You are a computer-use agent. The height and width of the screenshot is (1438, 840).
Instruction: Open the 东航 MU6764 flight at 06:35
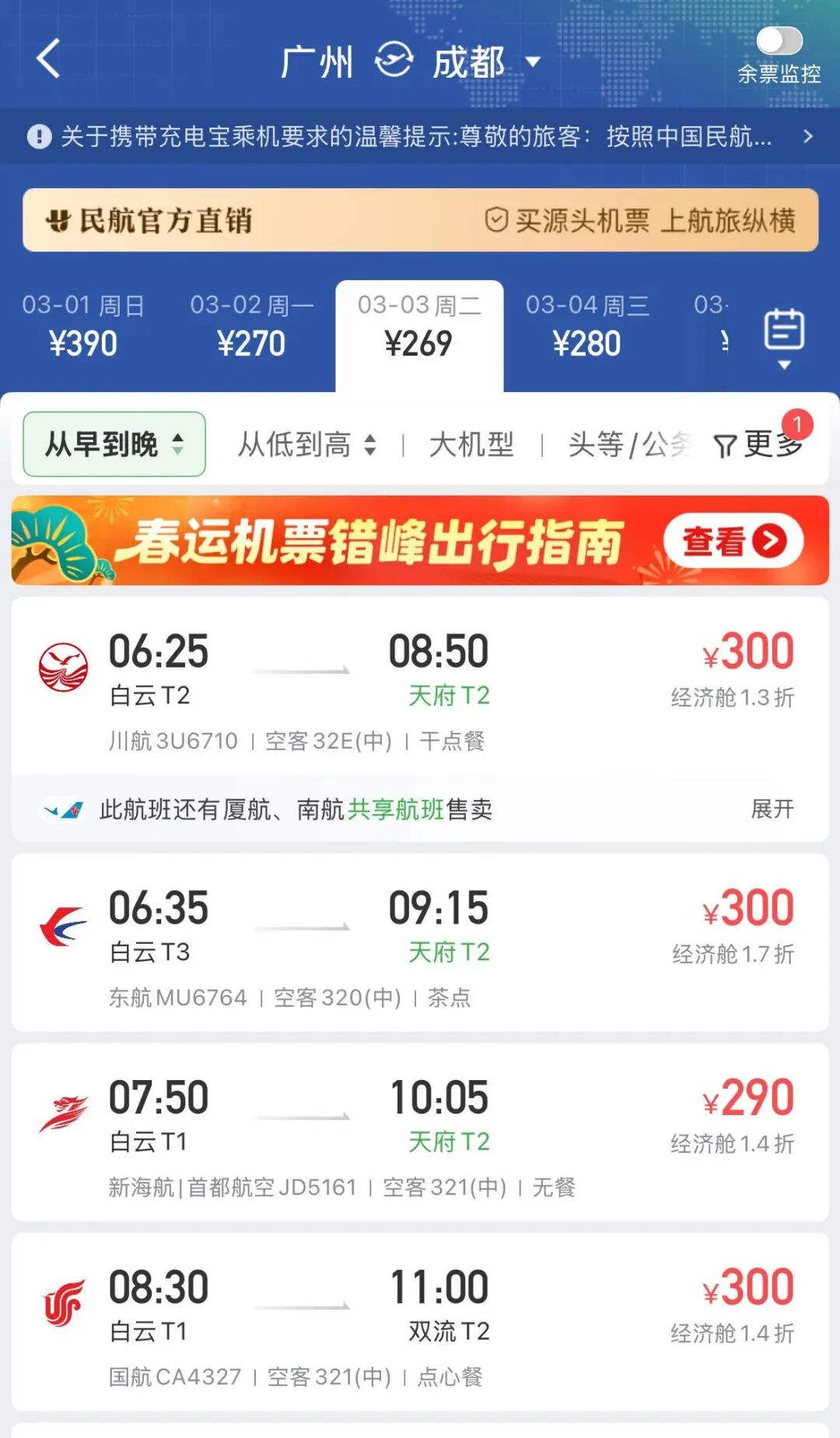pos(420,943)
